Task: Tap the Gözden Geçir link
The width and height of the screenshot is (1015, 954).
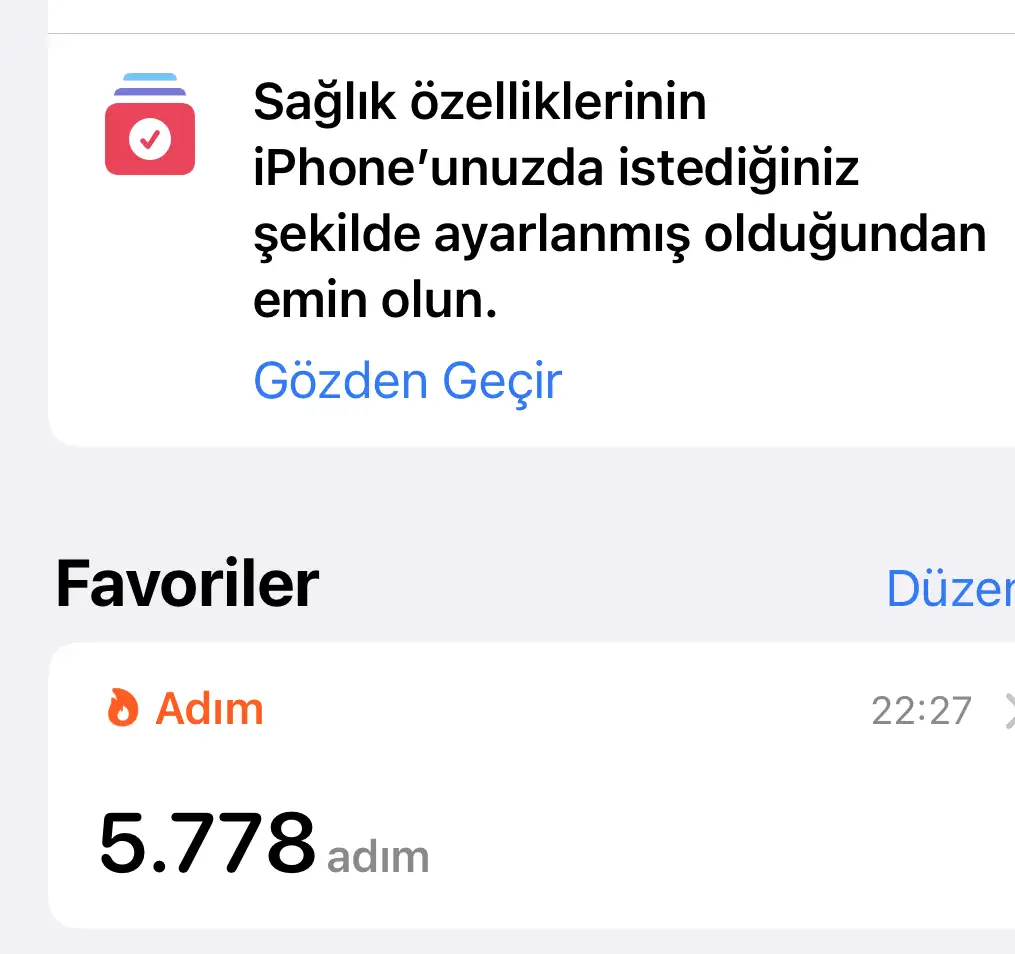Action: [x=407, y=381]
